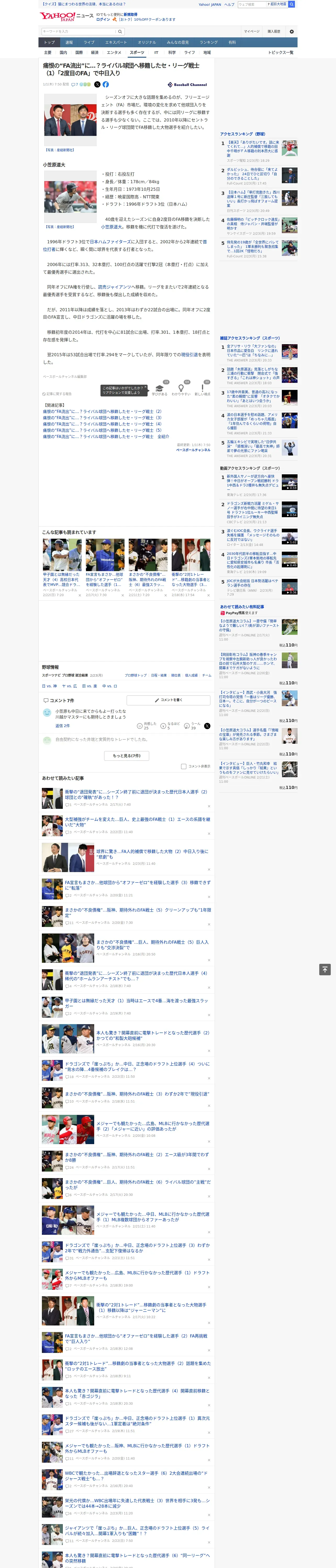The image size is (336, 1568).
Task: Tap the scroll-to-top button
Action: [325, 969]
